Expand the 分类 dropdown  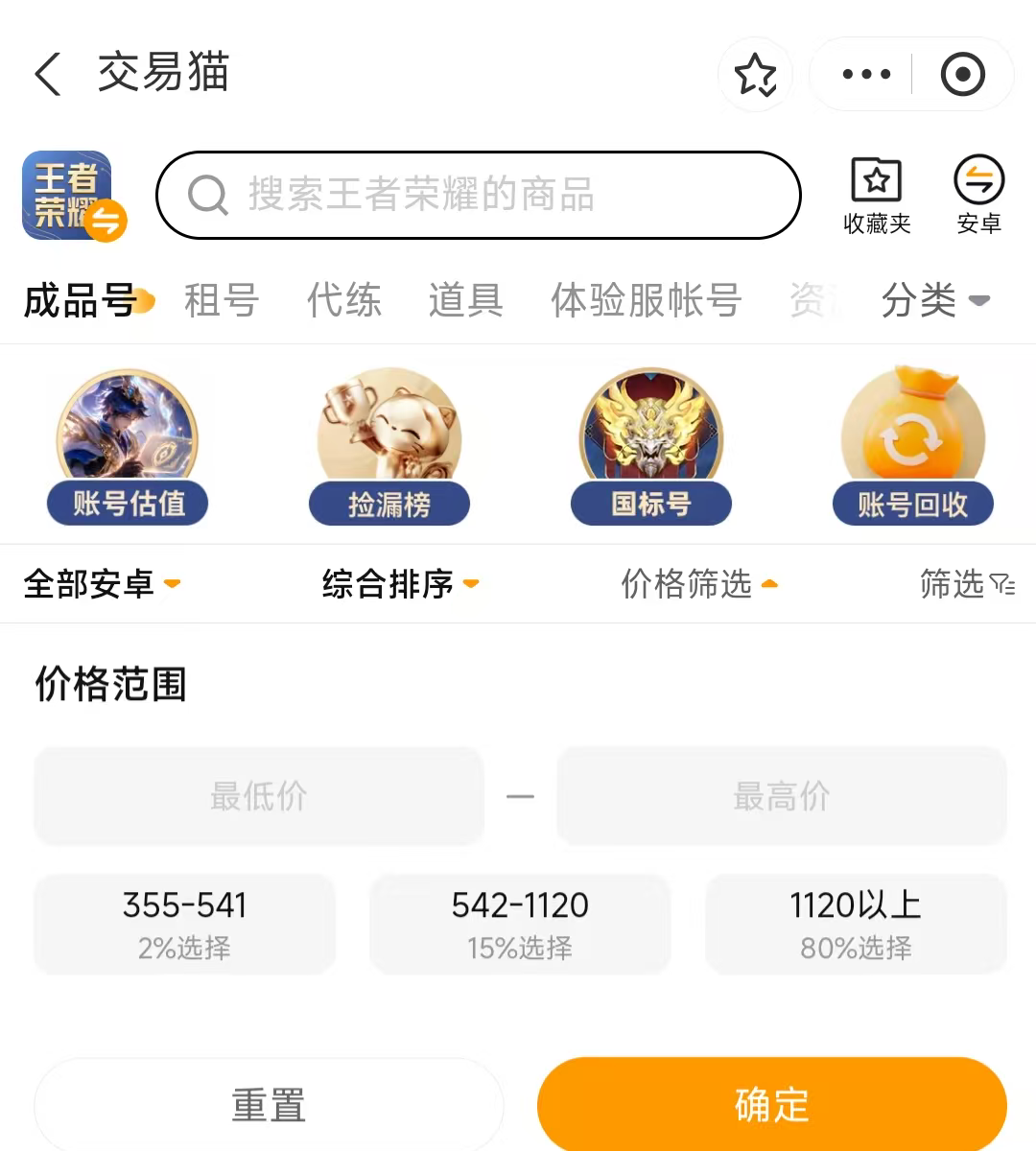[935, 300]
